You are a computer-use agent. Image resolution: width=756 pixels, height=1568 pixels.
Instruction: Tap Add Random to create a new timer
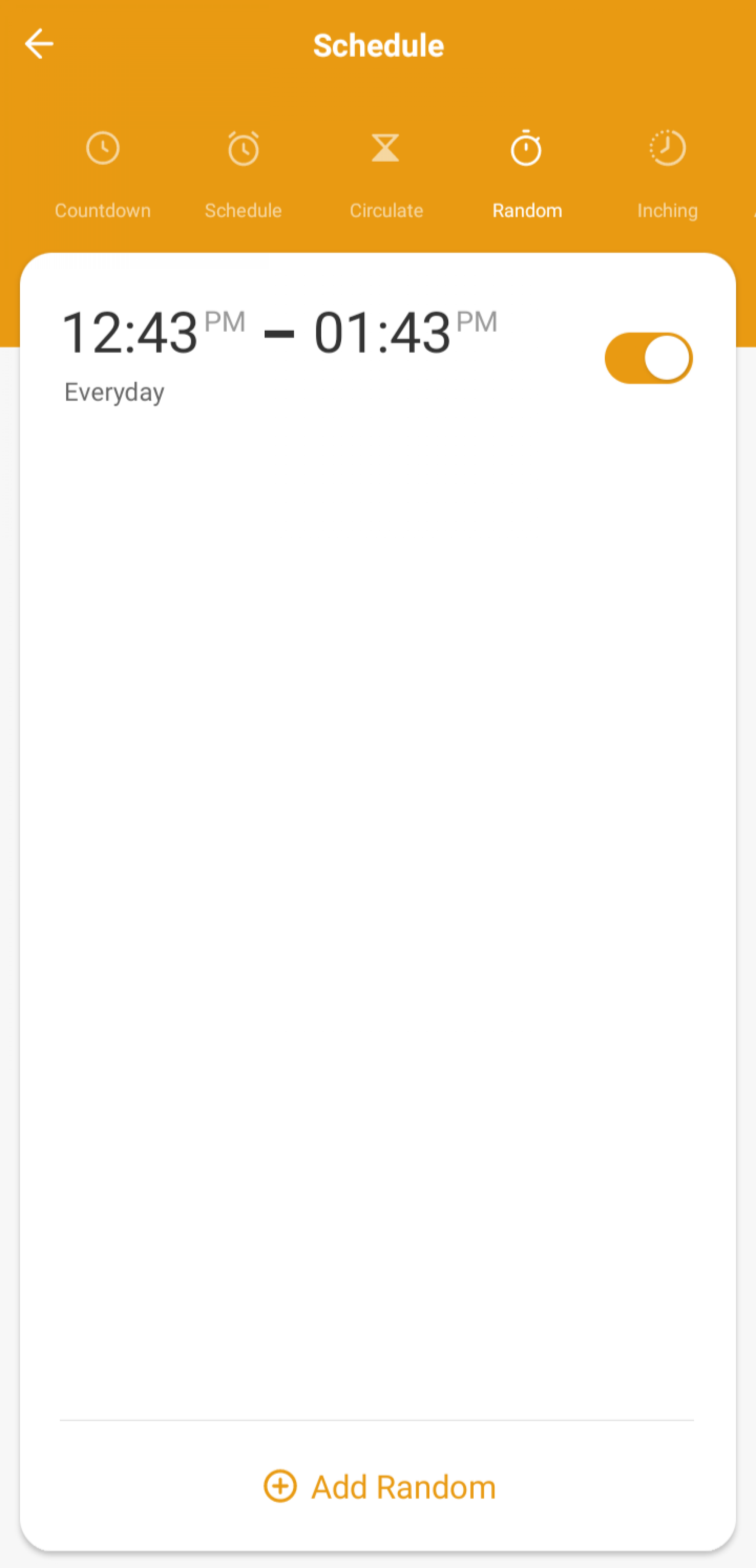[380, 1486]
